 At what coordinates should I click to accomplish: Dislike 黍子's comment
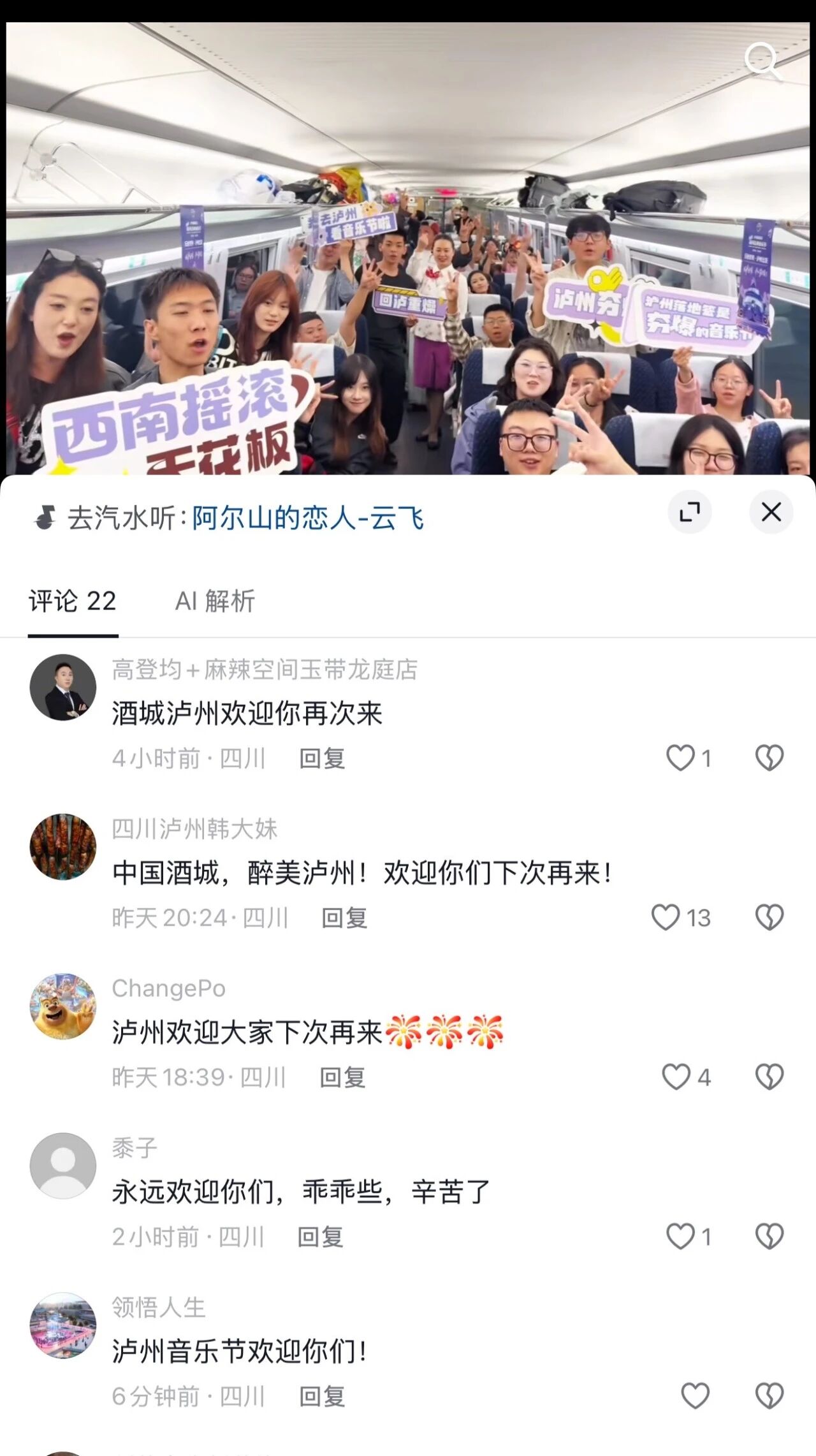click(x=769, y=1237)
